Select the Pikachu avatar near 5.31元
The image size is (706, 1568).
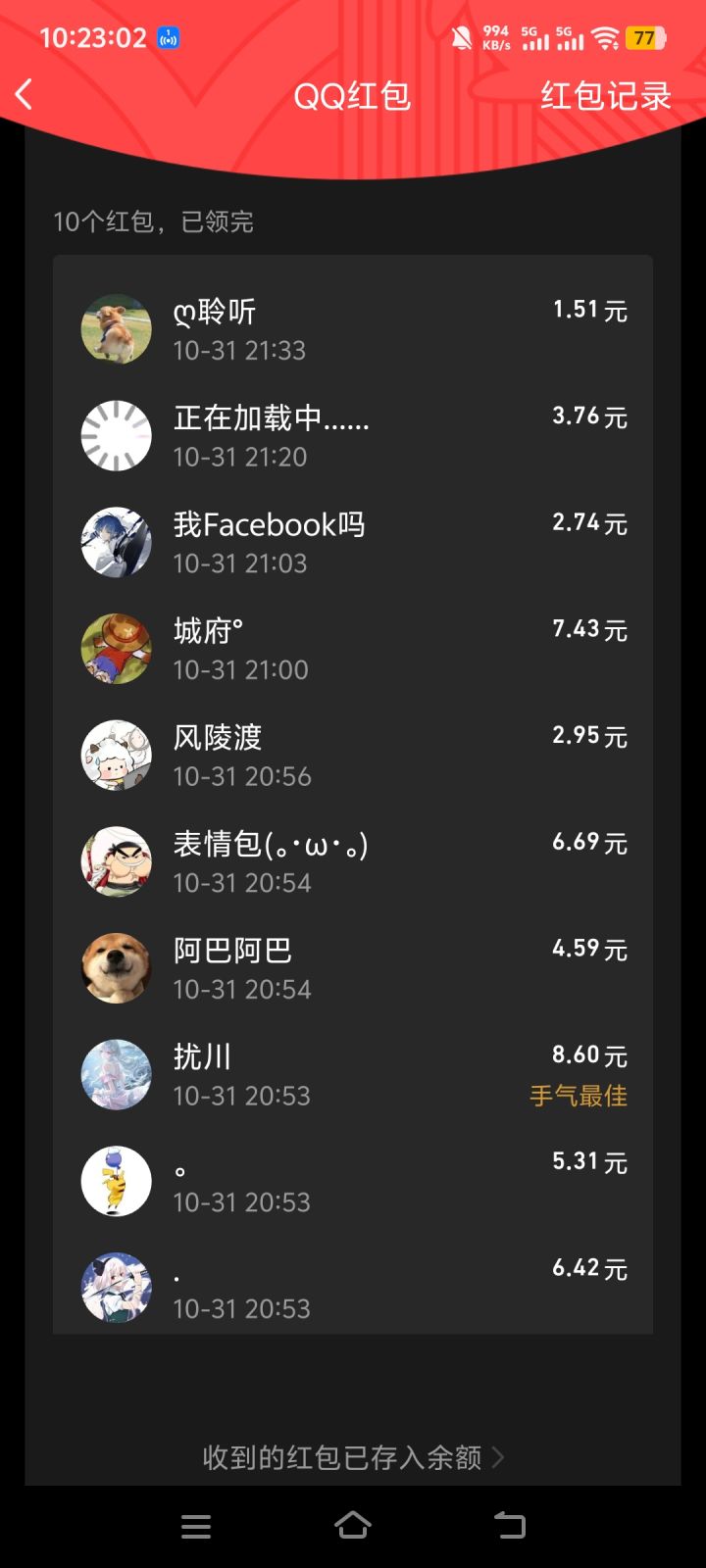tap(116, 1181)
